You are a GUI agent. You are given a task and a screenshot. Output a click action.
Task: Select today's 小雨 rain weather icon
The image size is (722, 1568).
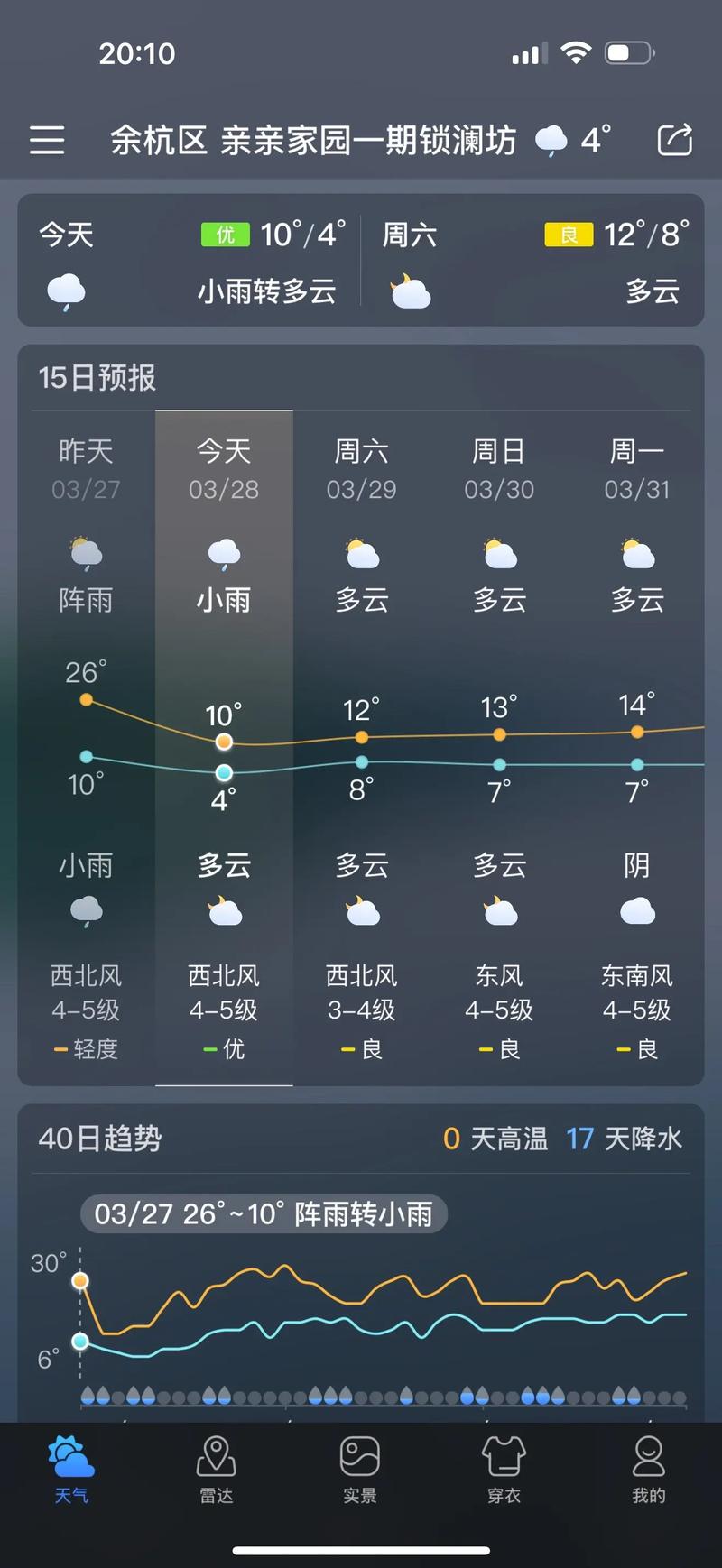pos(222,557)
